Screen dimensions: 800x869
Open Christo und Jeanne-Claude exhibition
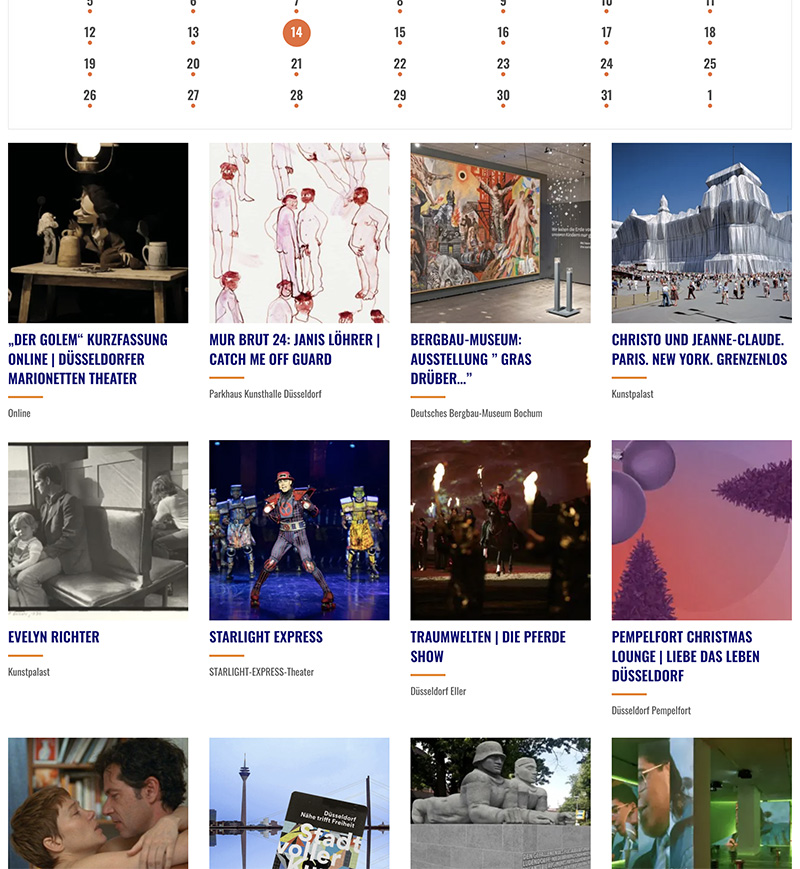pos(701,232)
